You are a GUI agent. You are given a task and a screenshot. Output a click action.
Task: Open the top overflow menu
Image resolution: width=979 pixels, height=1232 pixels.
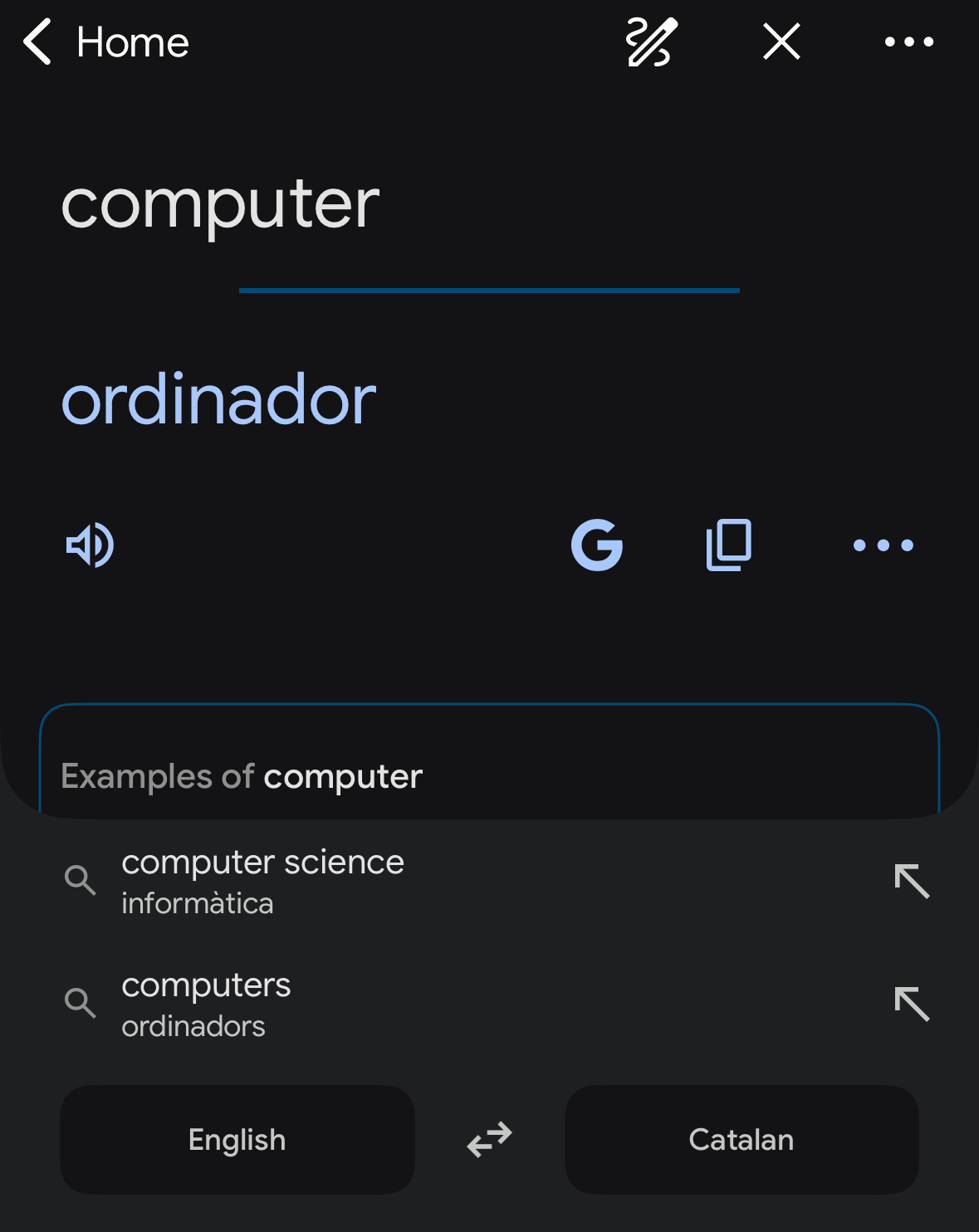pyautogui.click(x=908, y=42)
